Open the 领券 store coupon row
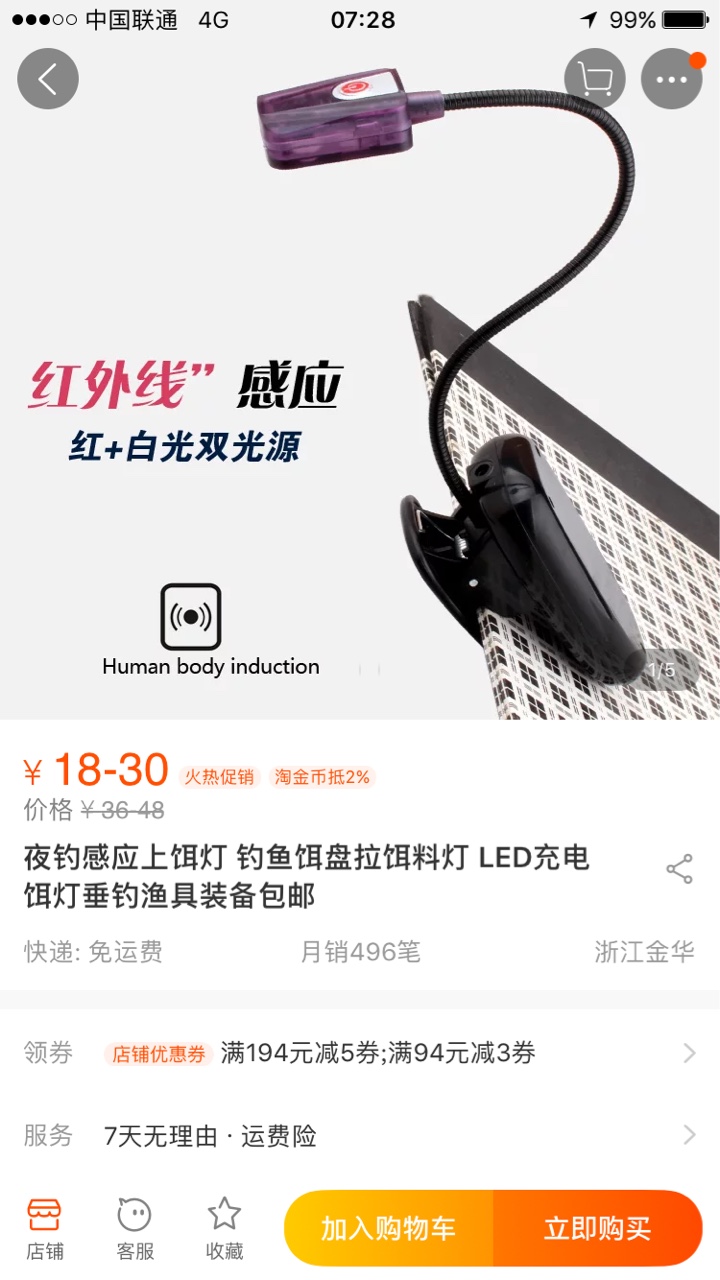 (360, 1052)
